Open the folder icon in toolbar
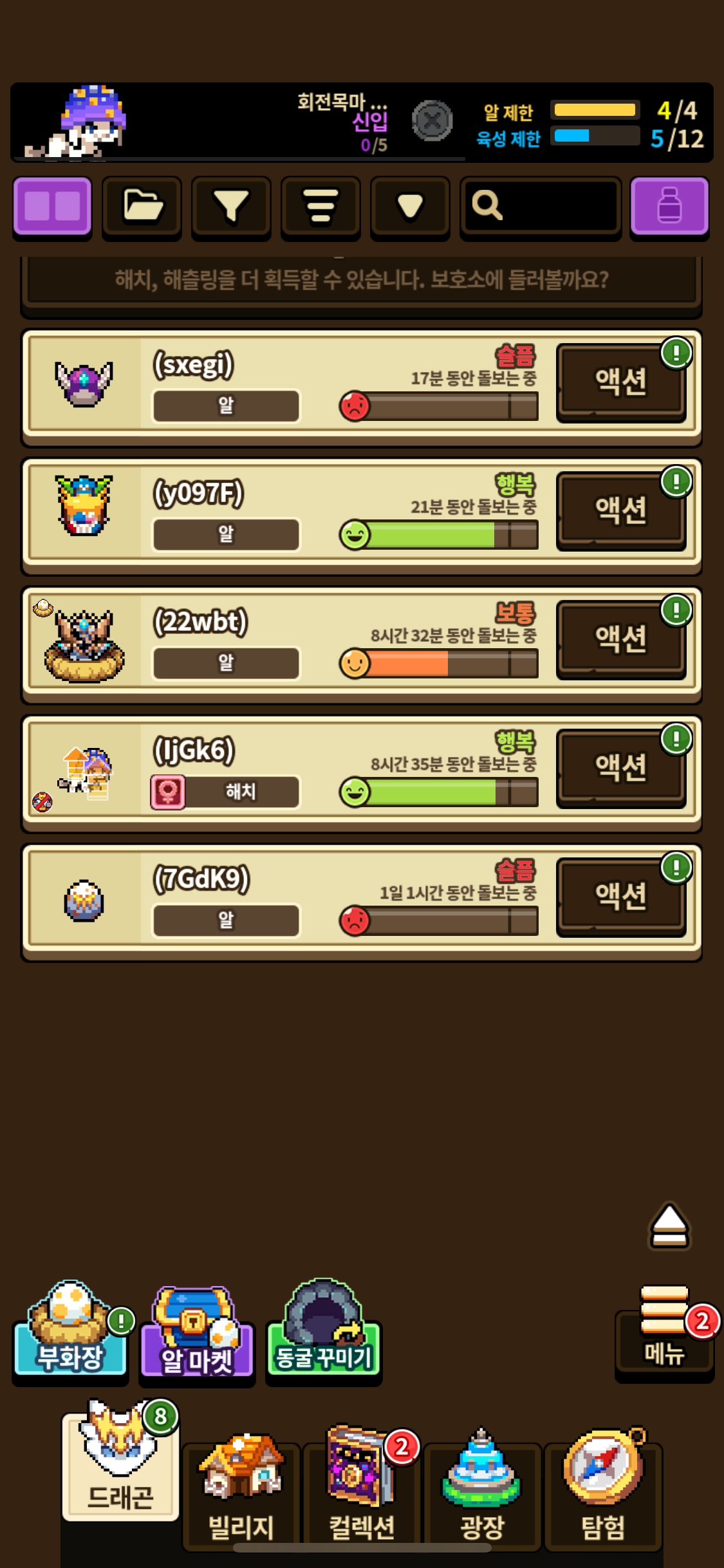The height and width of the screenshot is (1568, 724). pyautogui.click(x=142, y=207)
